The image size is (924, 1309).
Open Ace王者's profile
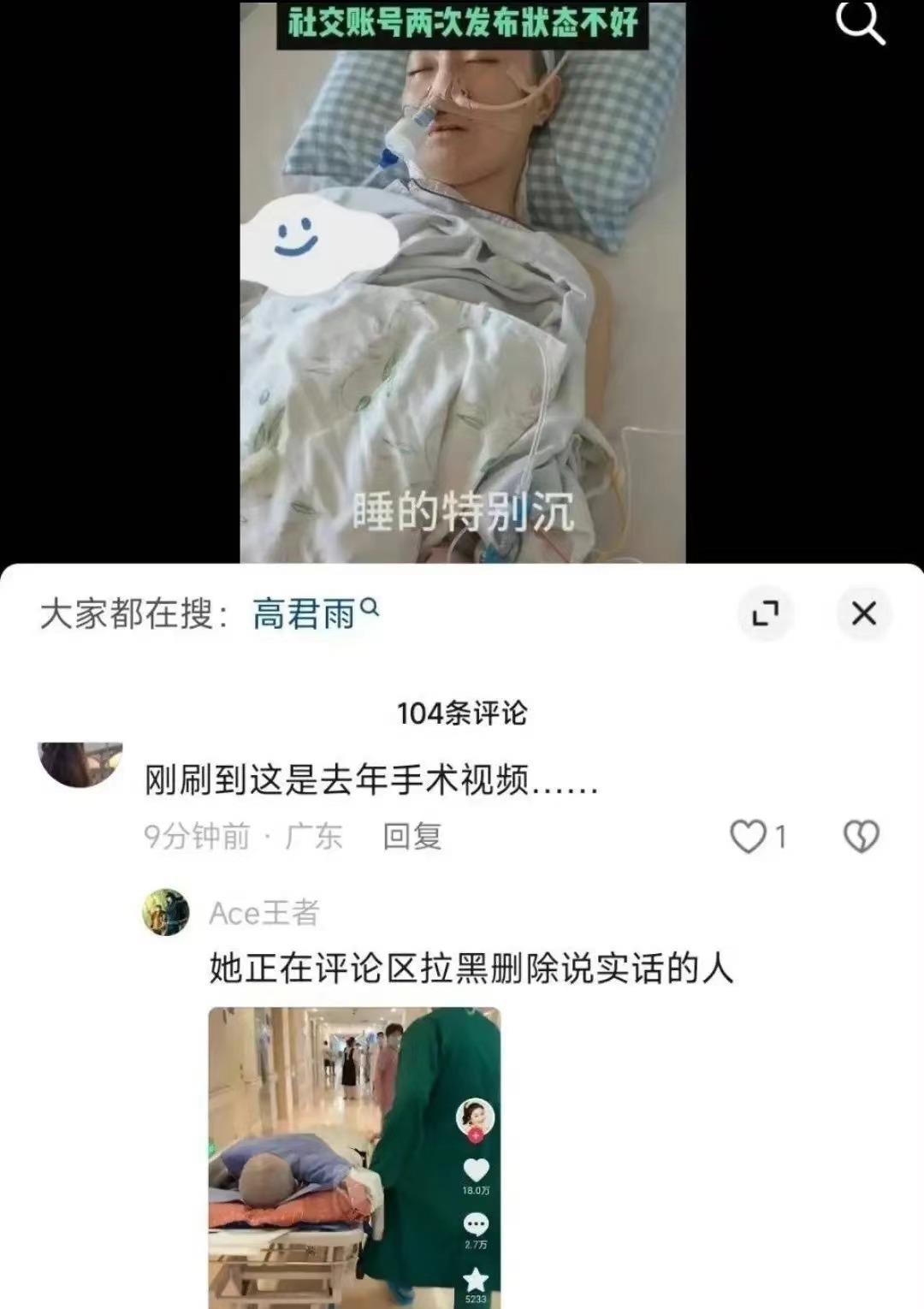click(x=166, y=912)
